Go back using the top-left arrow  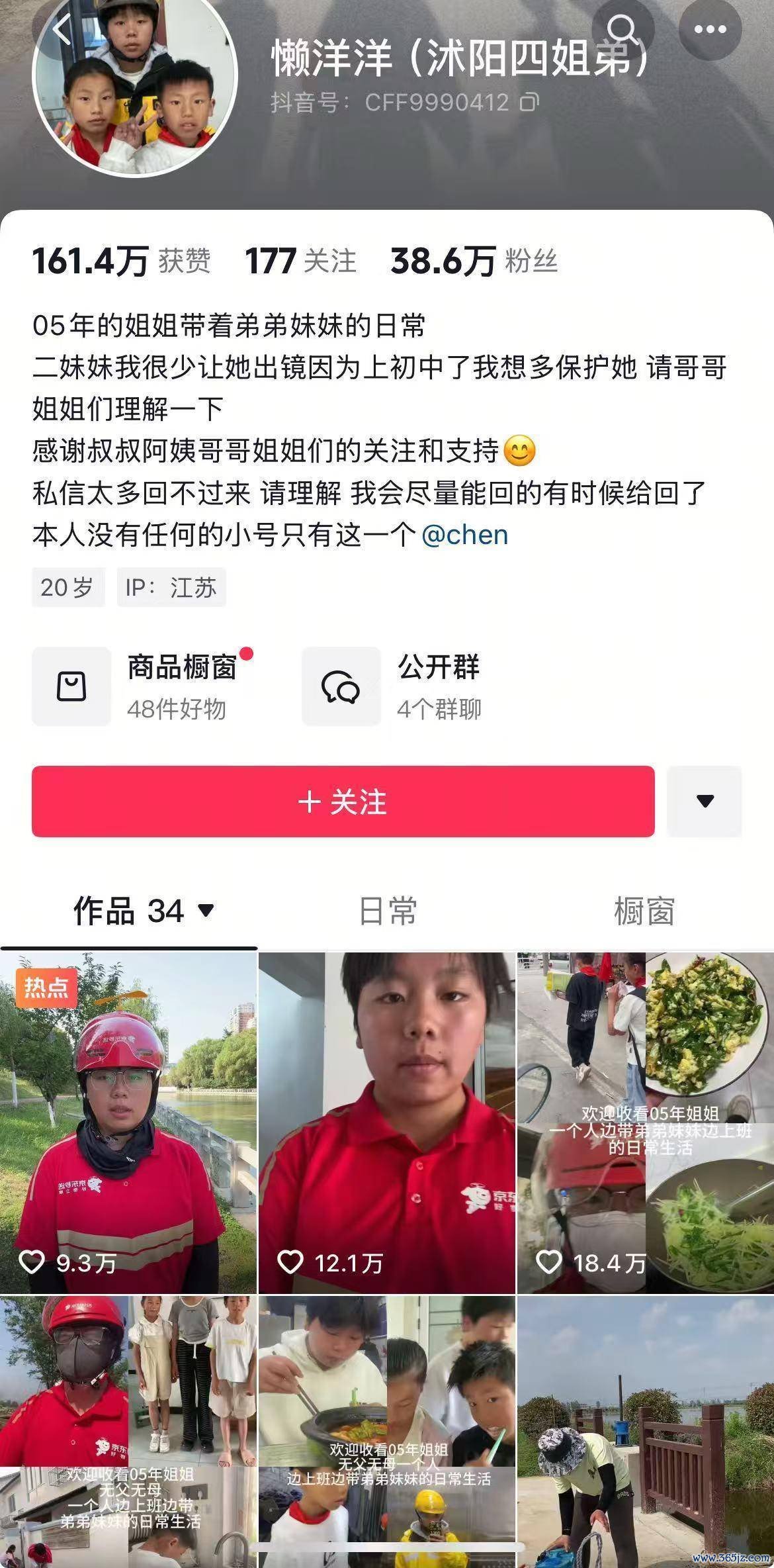[63, 30]
